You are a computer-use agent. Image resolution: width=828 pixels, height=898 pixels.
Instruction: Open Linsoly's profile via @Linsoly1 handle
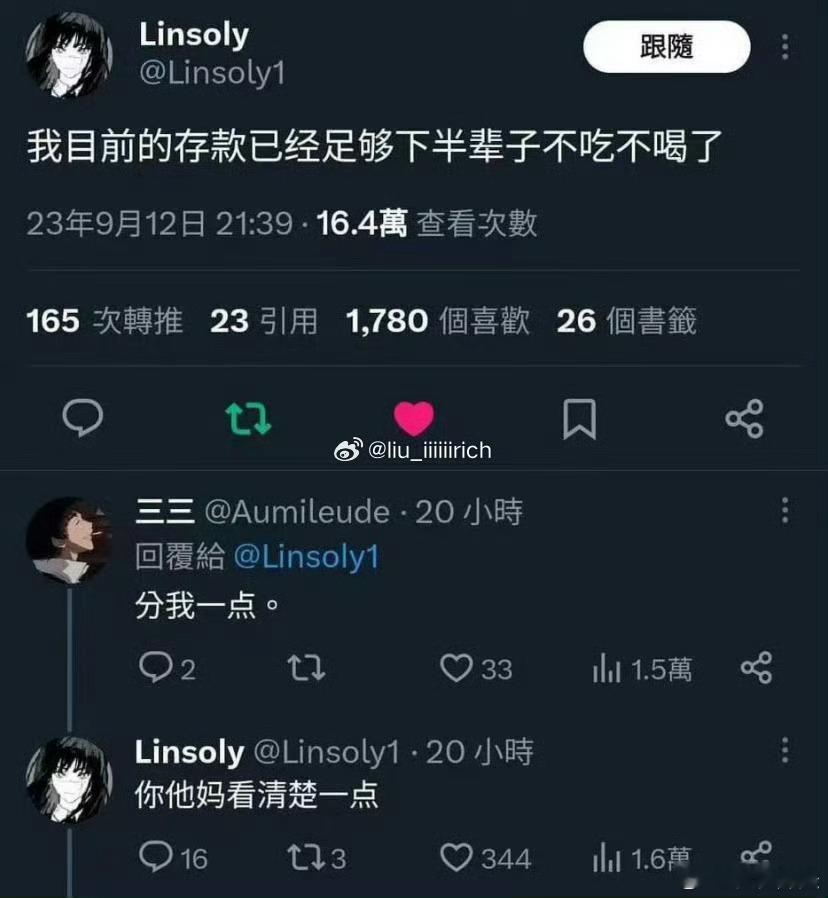211,72
